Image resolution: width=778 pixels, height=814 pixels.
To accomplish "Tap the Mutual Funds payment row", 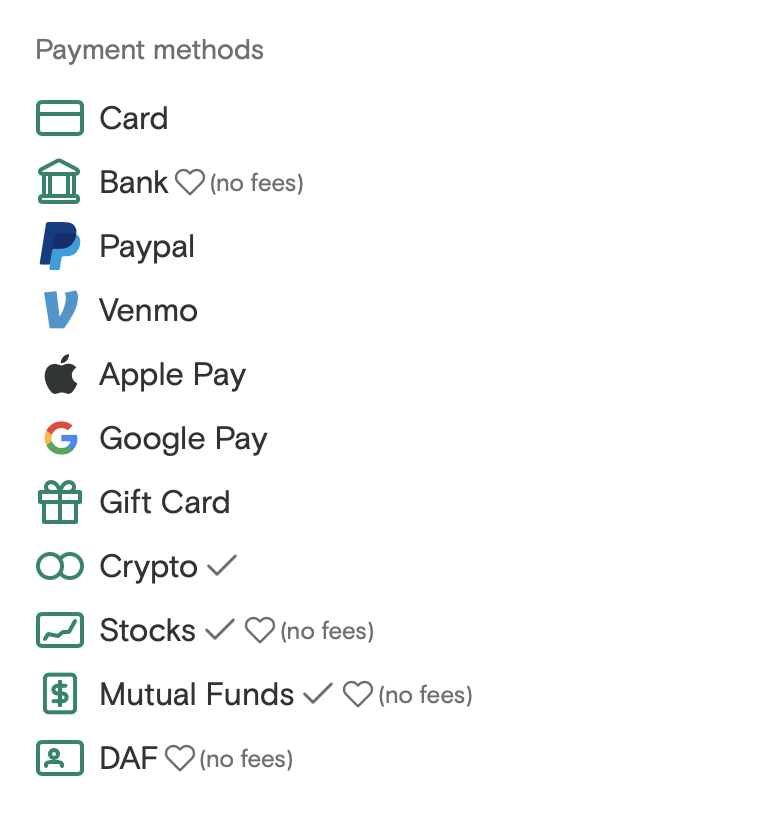I will pos(196,695).
